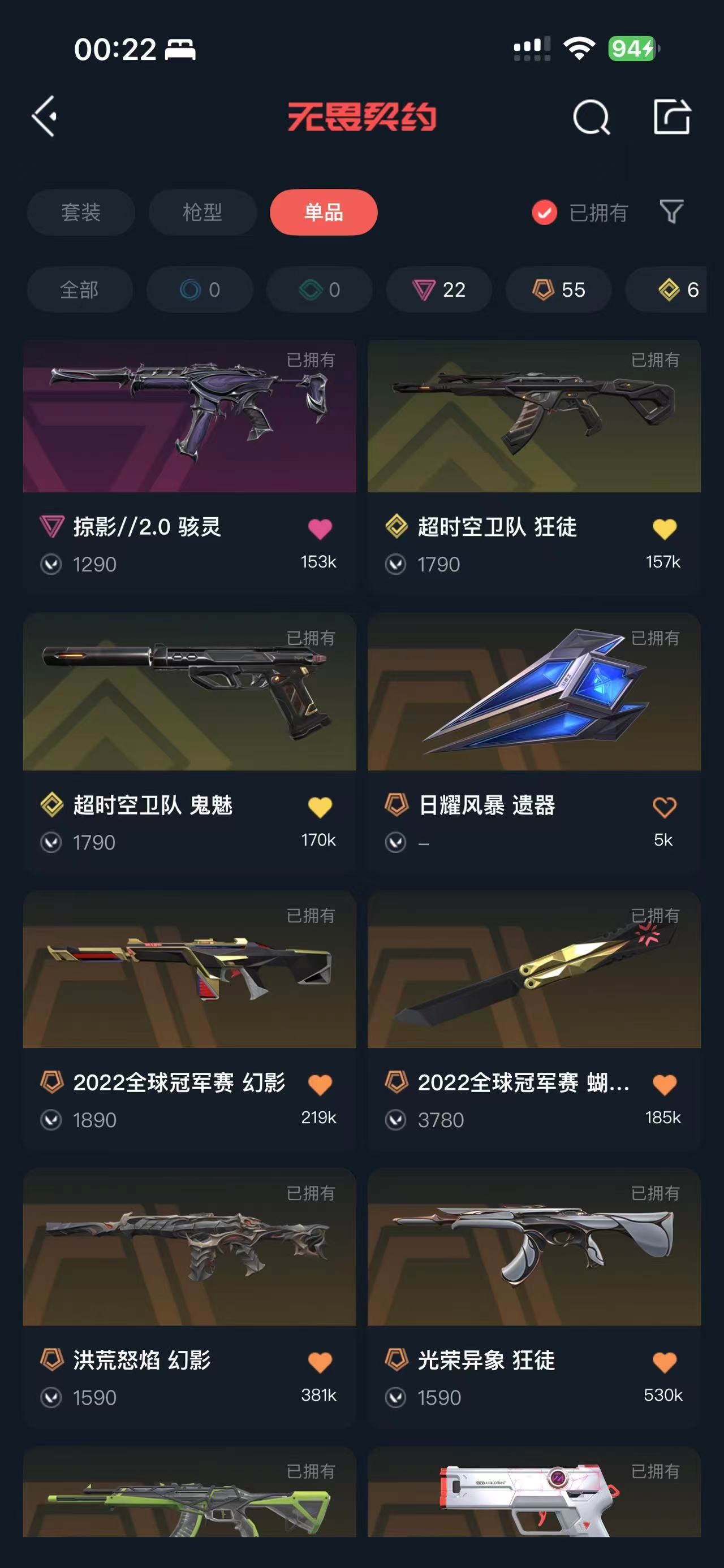Filter by the pink tier chip showing 22
The image size is (724, 1568).
(438, 290)
